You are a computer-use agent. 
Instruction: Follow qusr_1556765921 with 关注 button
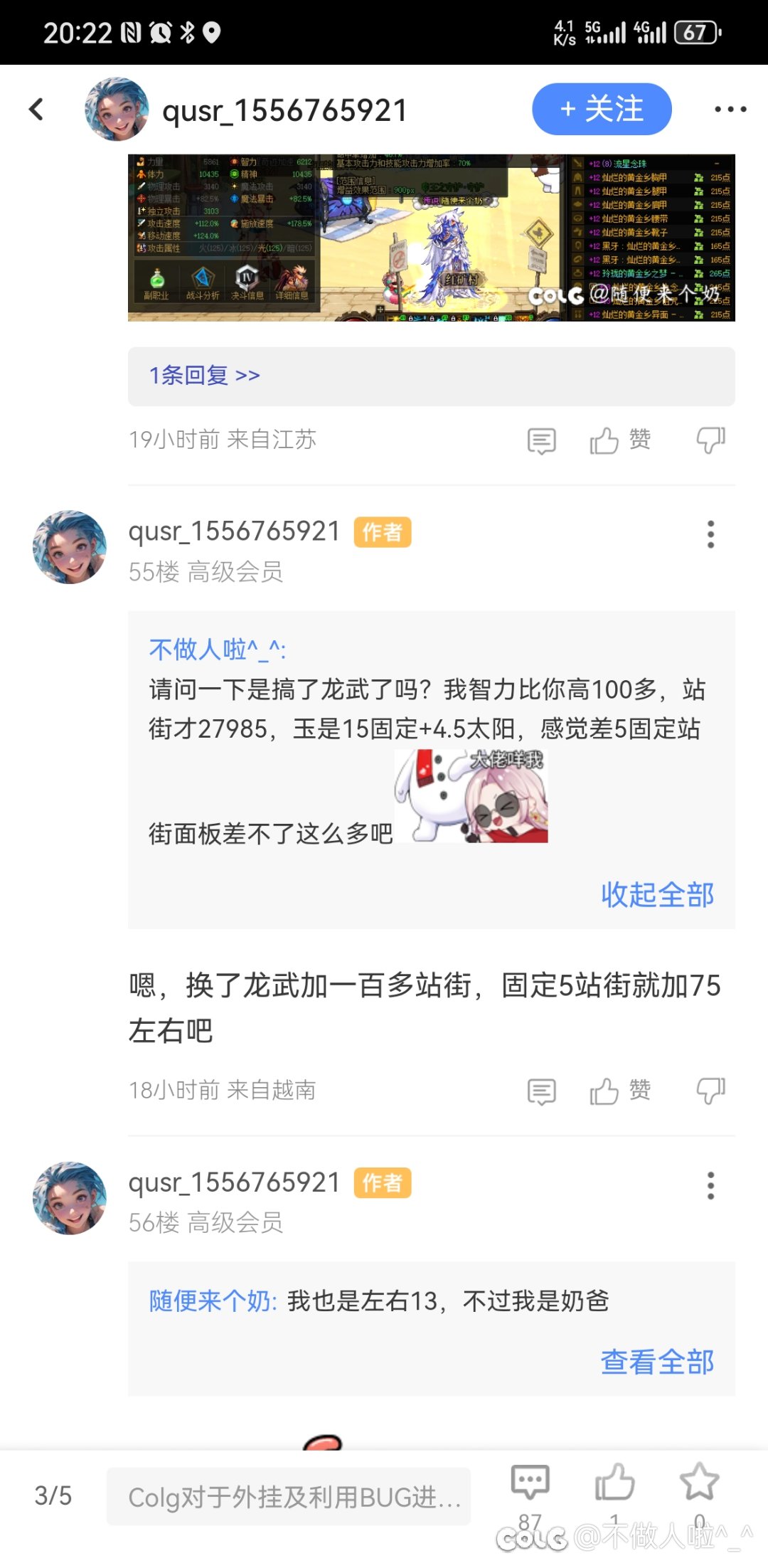tap(602, 110)
